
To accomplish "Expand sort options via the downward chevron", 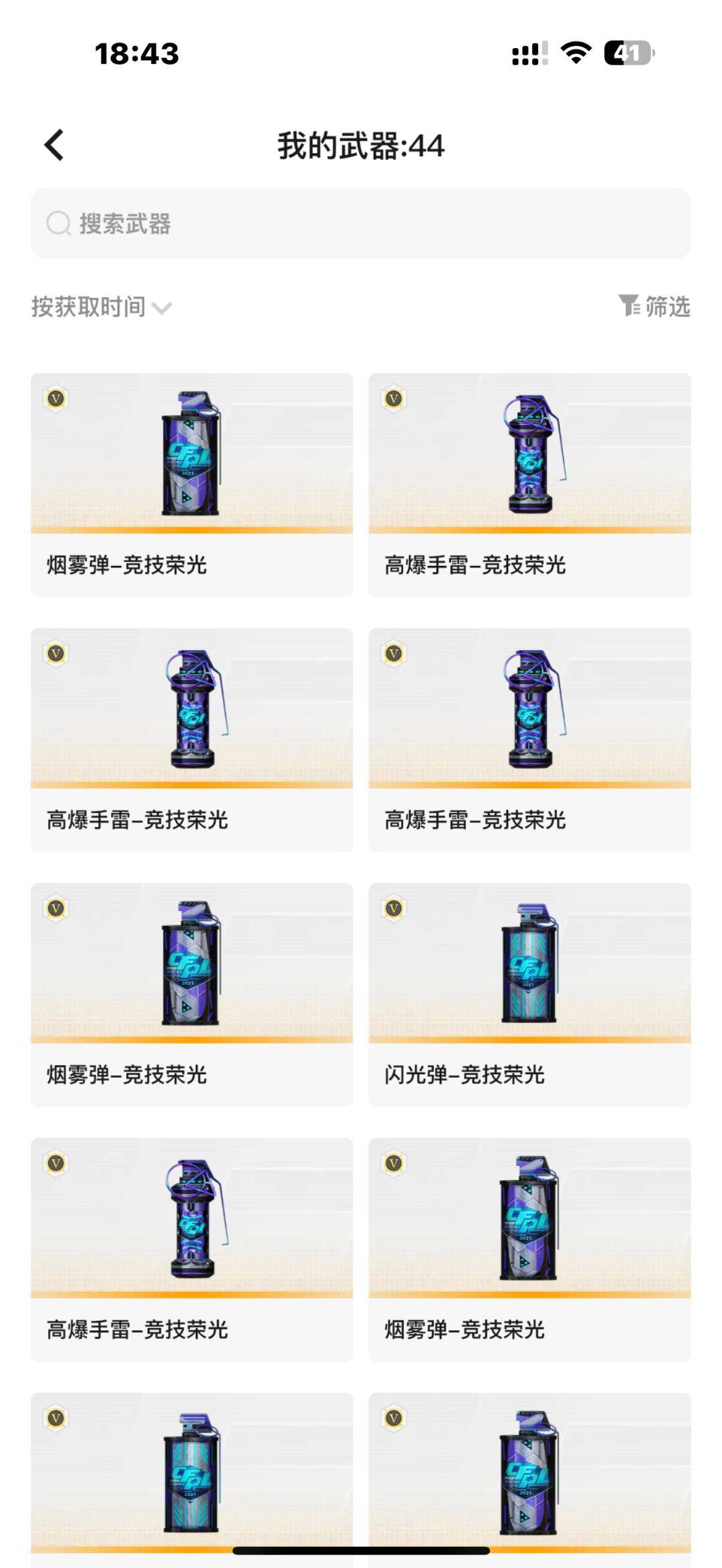I will pyautogui.click(x=161, y=308).
